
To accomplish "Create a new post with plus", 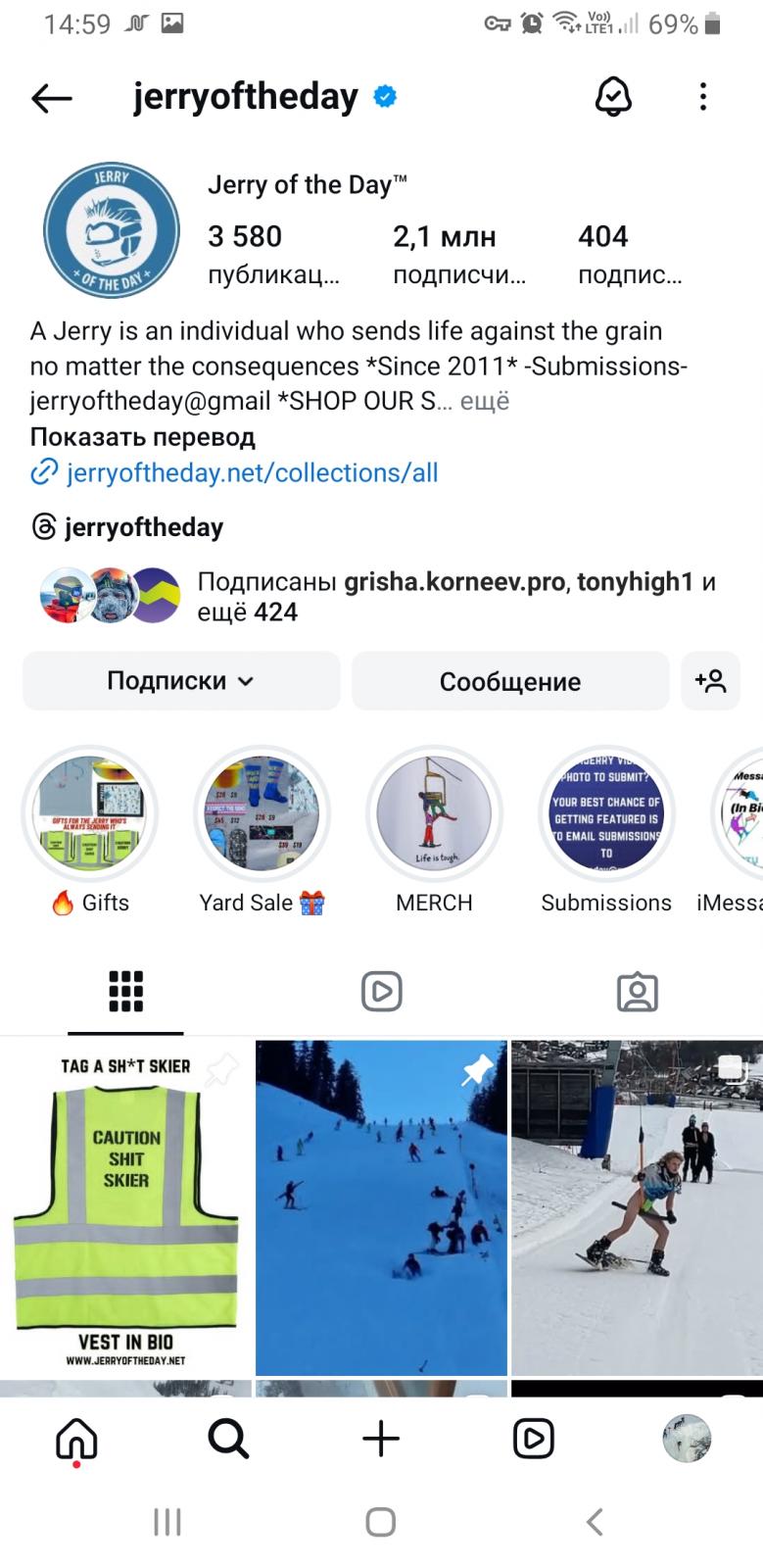I will coord(381,1439).
